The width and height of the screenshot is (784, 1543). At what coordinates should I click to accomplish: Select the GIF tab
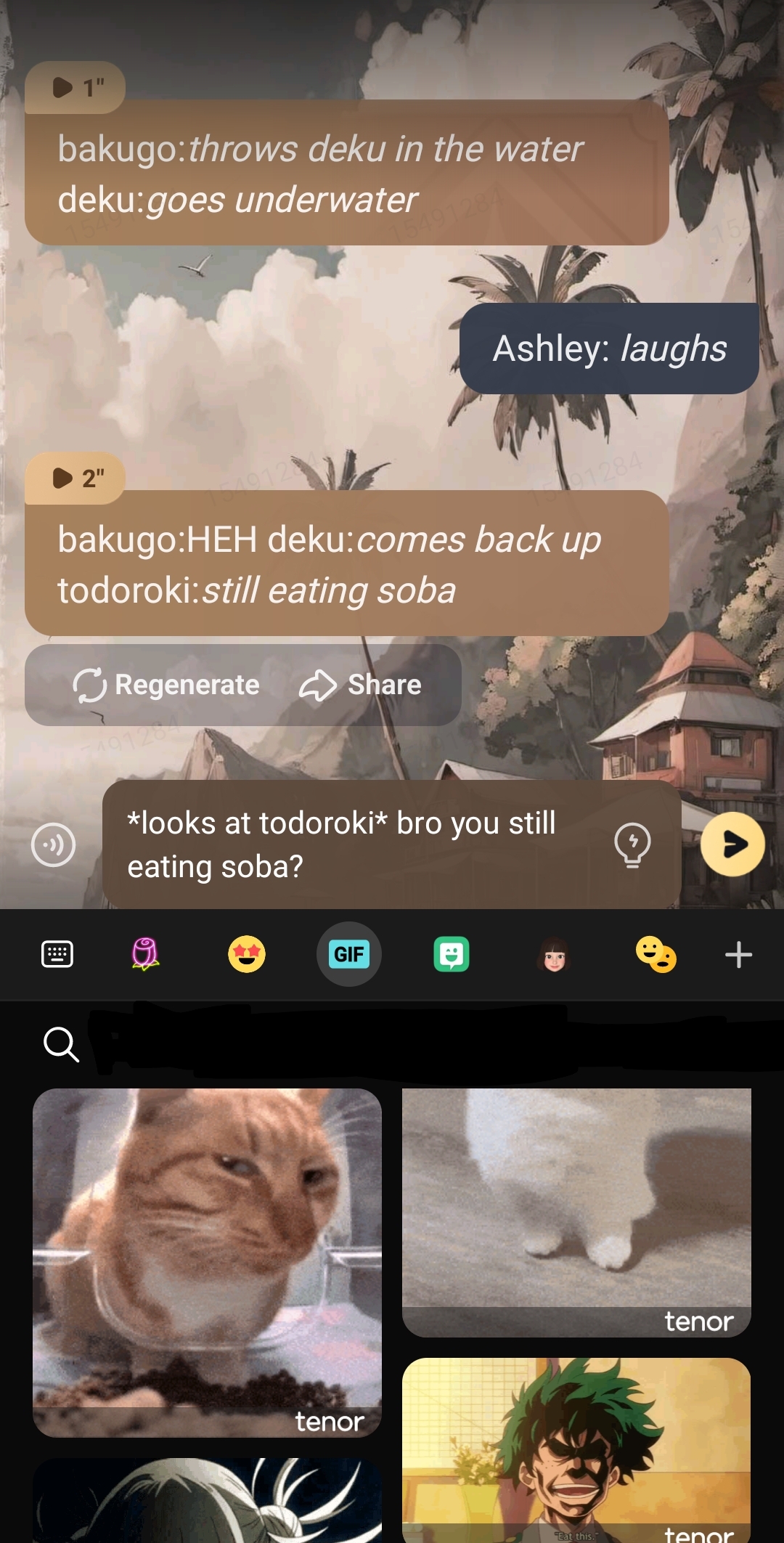349,954
